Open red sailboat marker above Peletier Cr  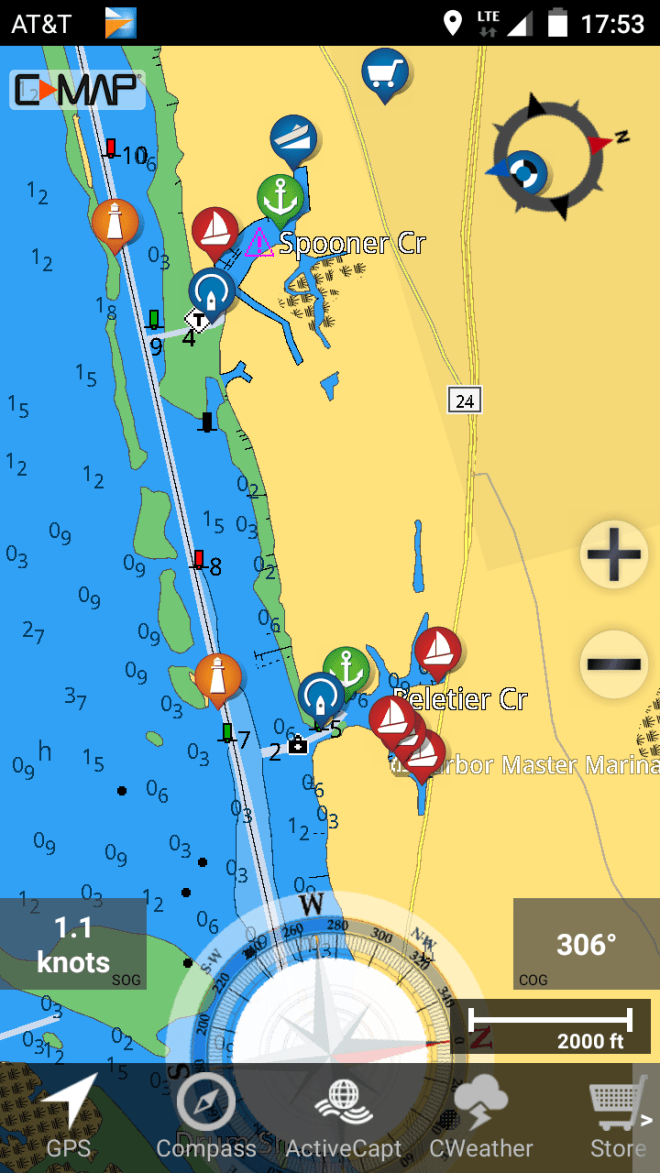pyautogui.click(x=437, y=649)
